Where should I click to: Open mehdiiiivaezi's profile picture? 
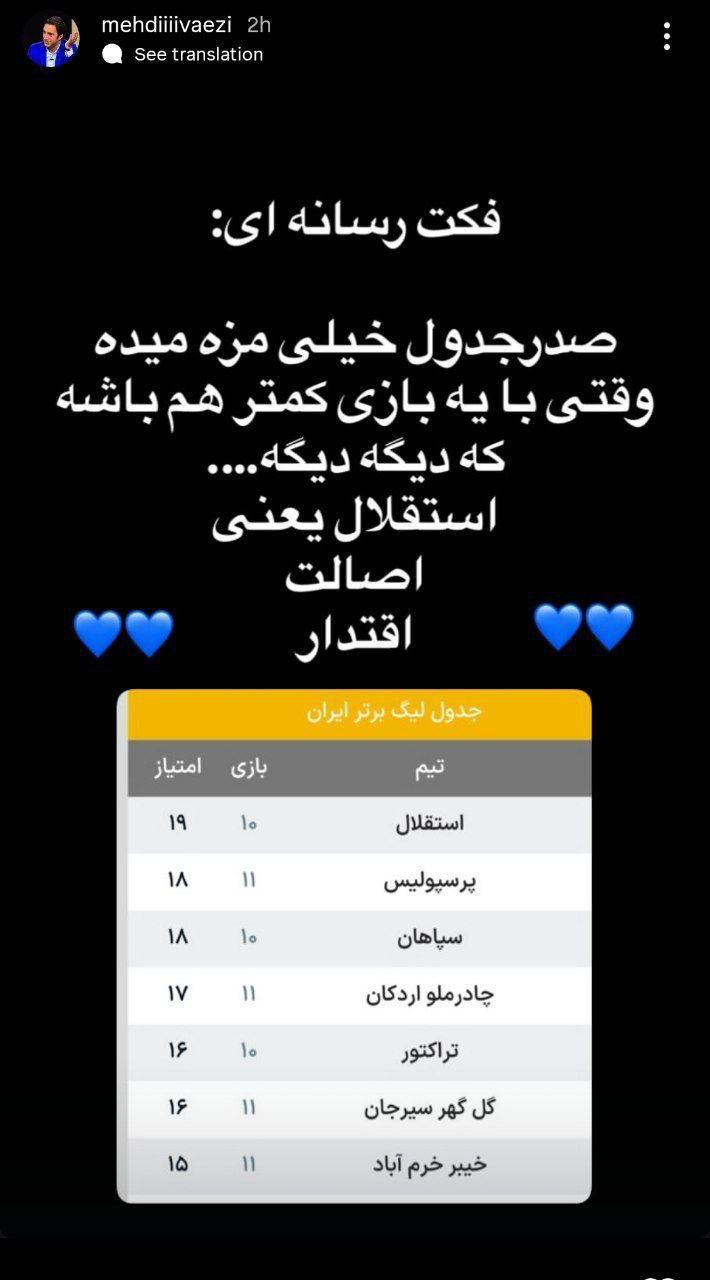pos(52,40)
